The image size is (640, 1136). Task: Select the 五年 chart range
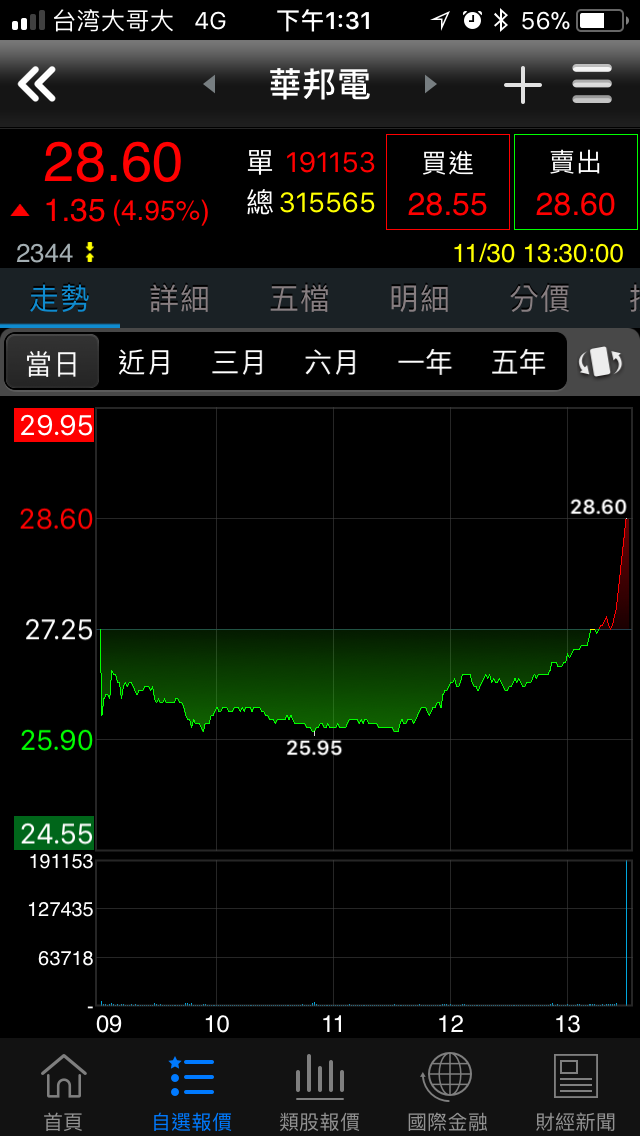click(x=518, y=362)
